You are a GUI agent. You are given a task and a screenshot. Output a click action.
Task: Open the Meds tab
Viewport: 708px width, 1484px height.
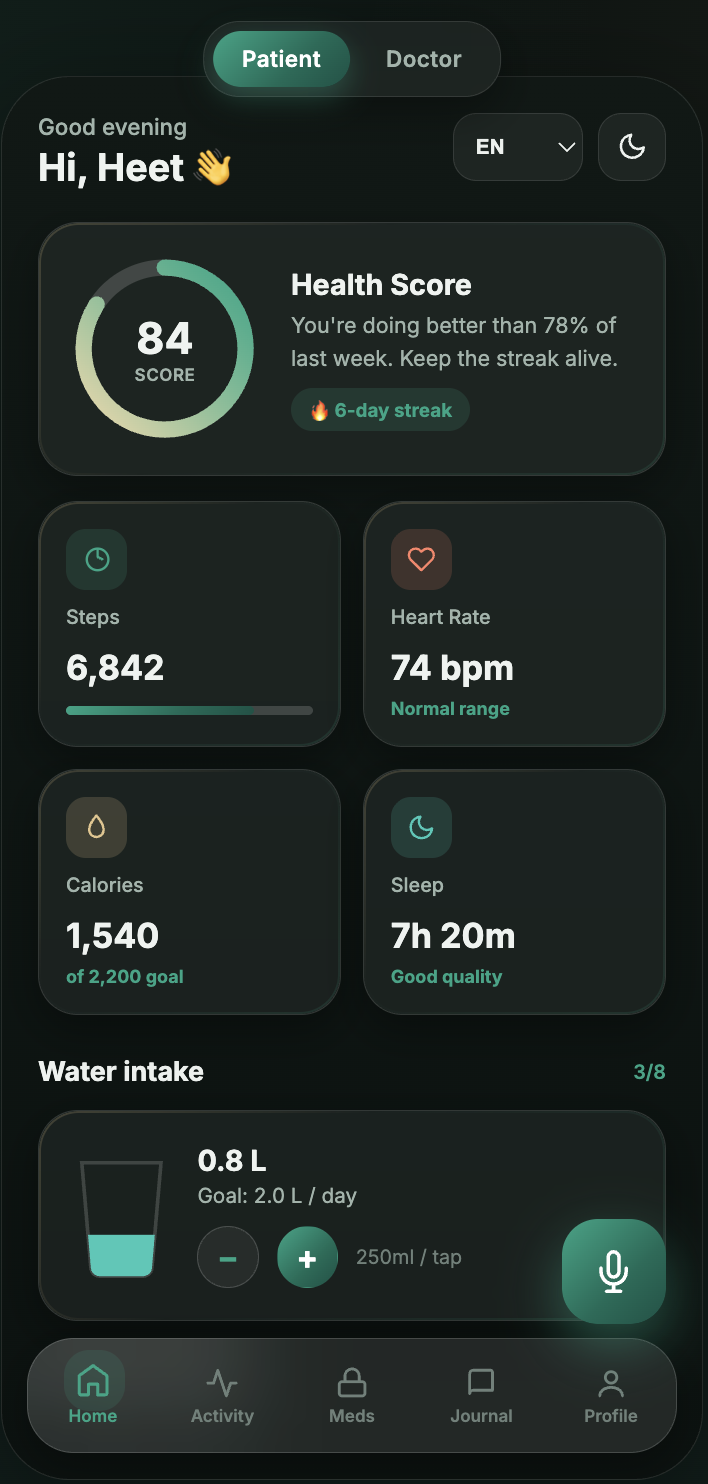pyautogui.click(x=352, y=1396)
